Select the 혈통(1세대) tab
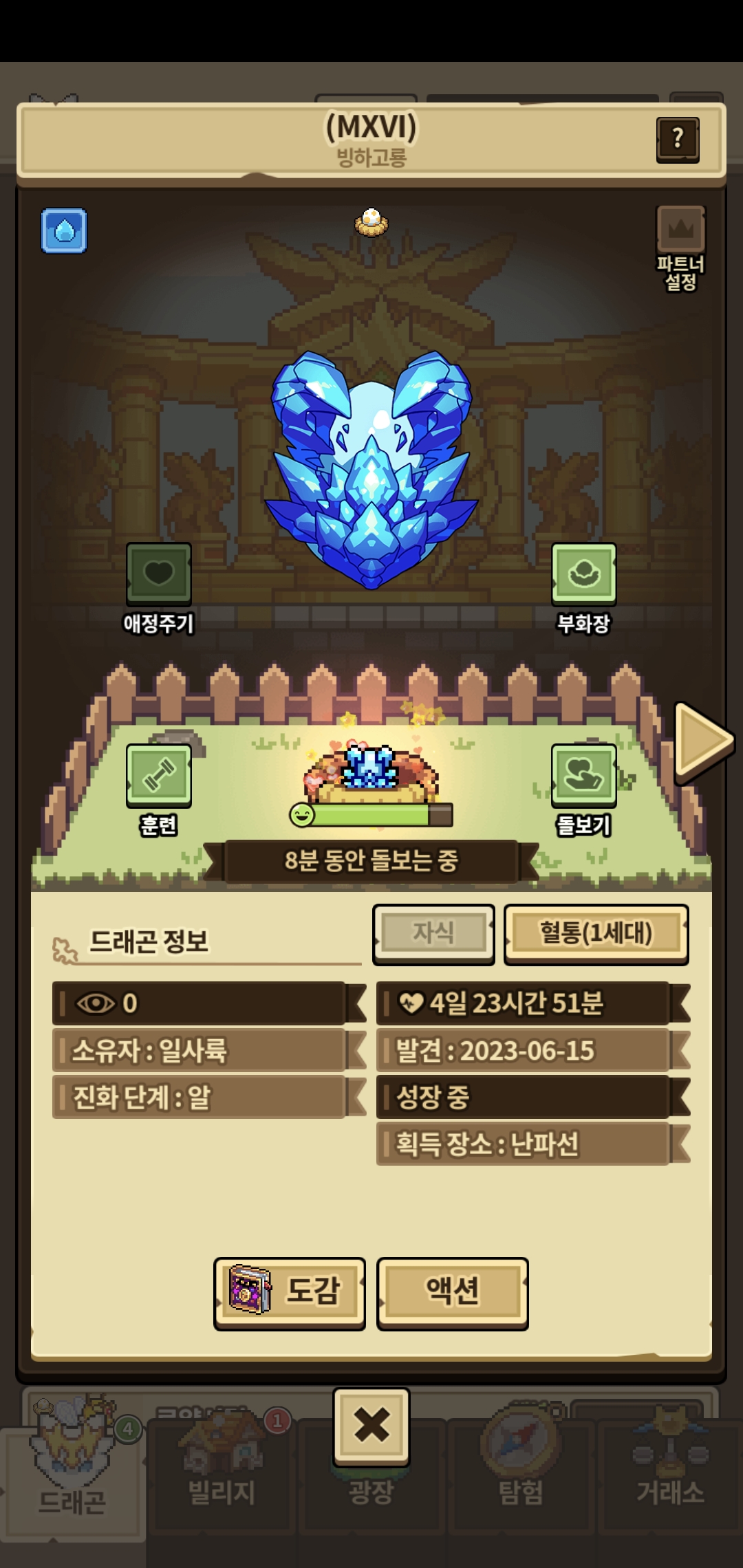 pyautogui.click(x=596, y=933)
